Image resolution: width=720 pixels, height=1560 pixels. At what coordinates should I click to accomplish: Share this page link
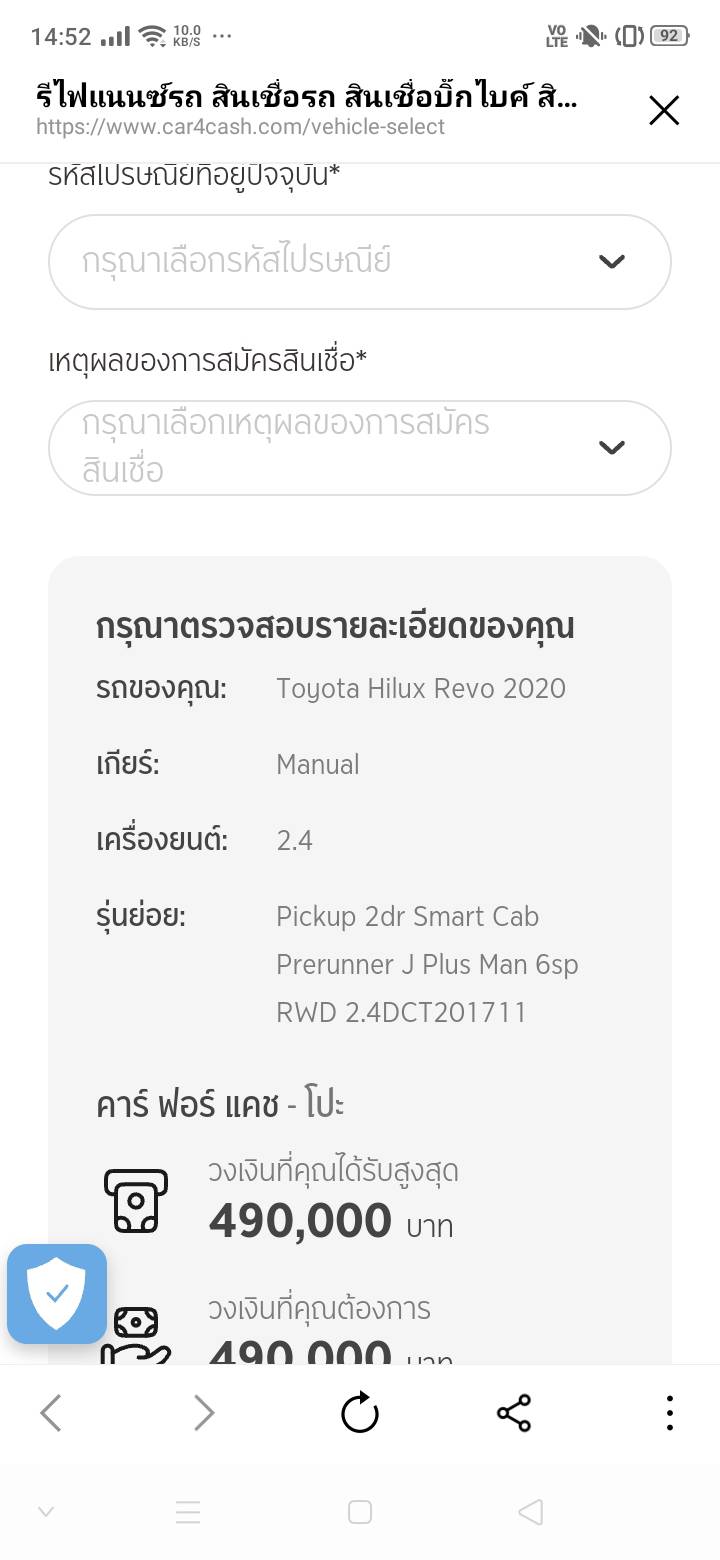coord(514,1413)
